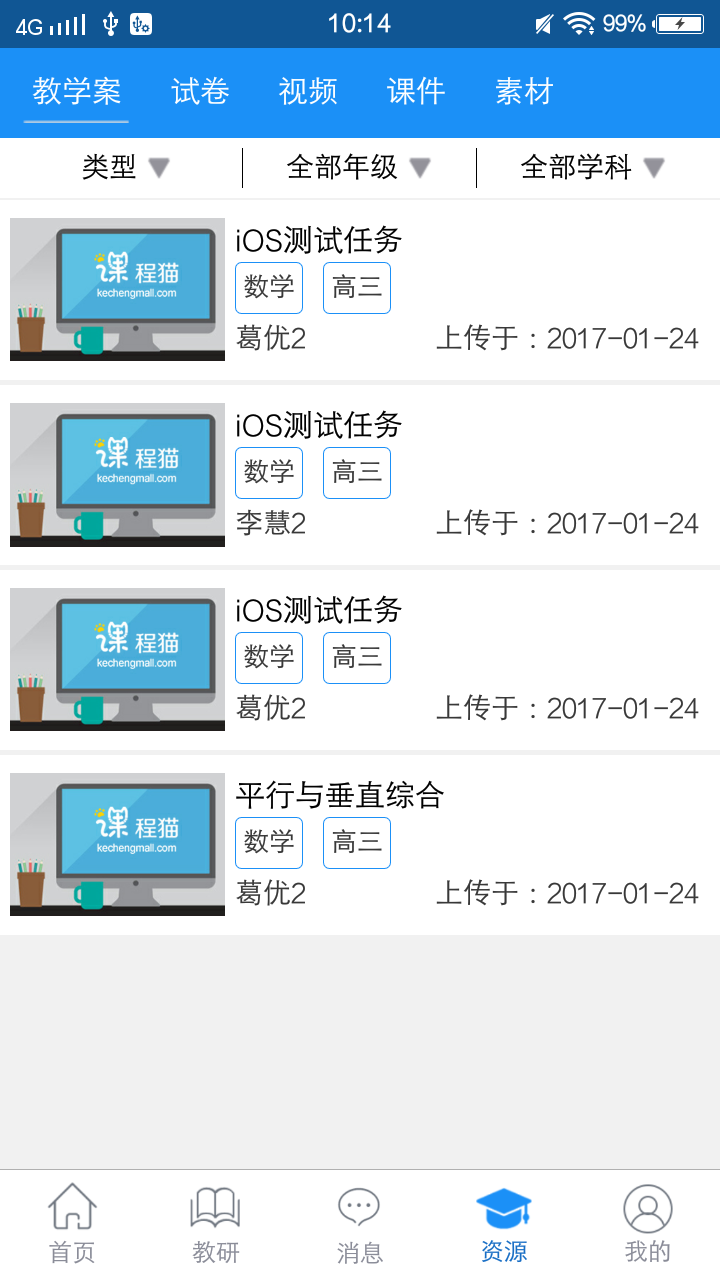Screen dimensions: 720x1280
Task: Switch to the 视频 tab
Action: pyautogui.click(x=308, y=92)
